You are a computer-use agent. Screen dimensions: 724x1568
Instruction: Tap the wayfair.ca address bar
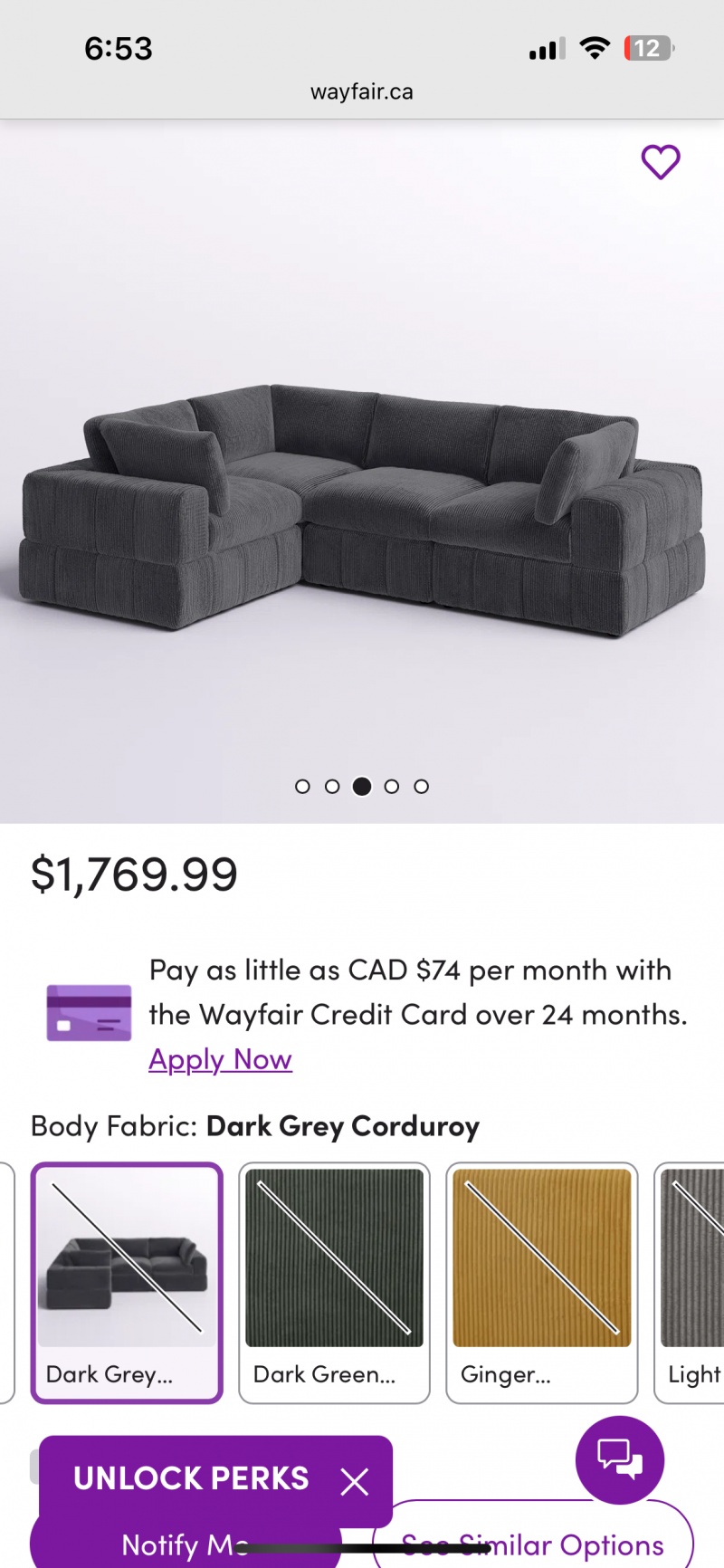(362, 92)
